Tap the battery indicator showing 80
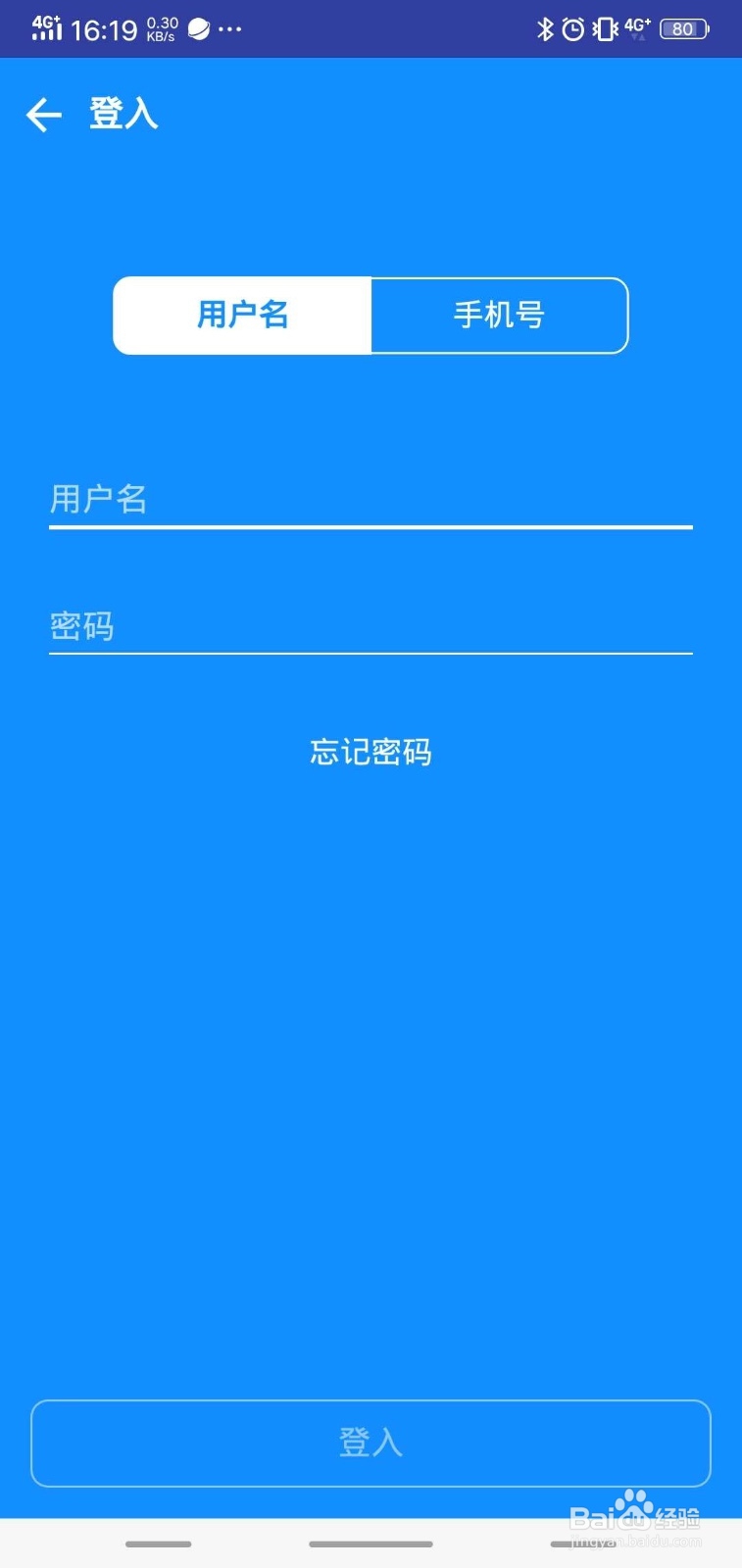742x1568 pixels. [x=682, y=29]
